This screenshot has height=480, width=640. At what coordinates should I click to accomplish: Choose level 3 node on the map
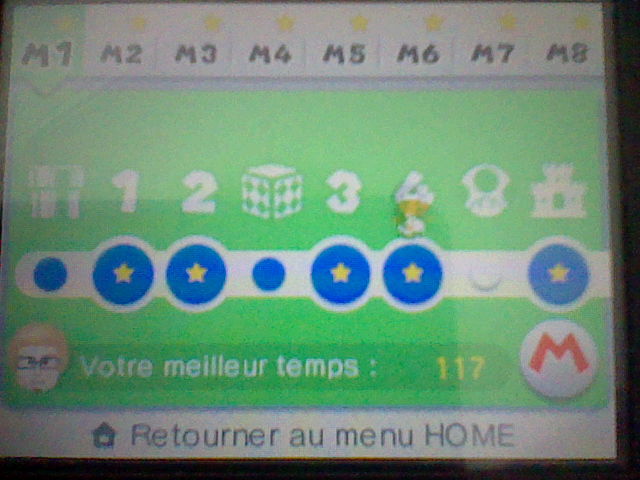[x=341, y=272]
